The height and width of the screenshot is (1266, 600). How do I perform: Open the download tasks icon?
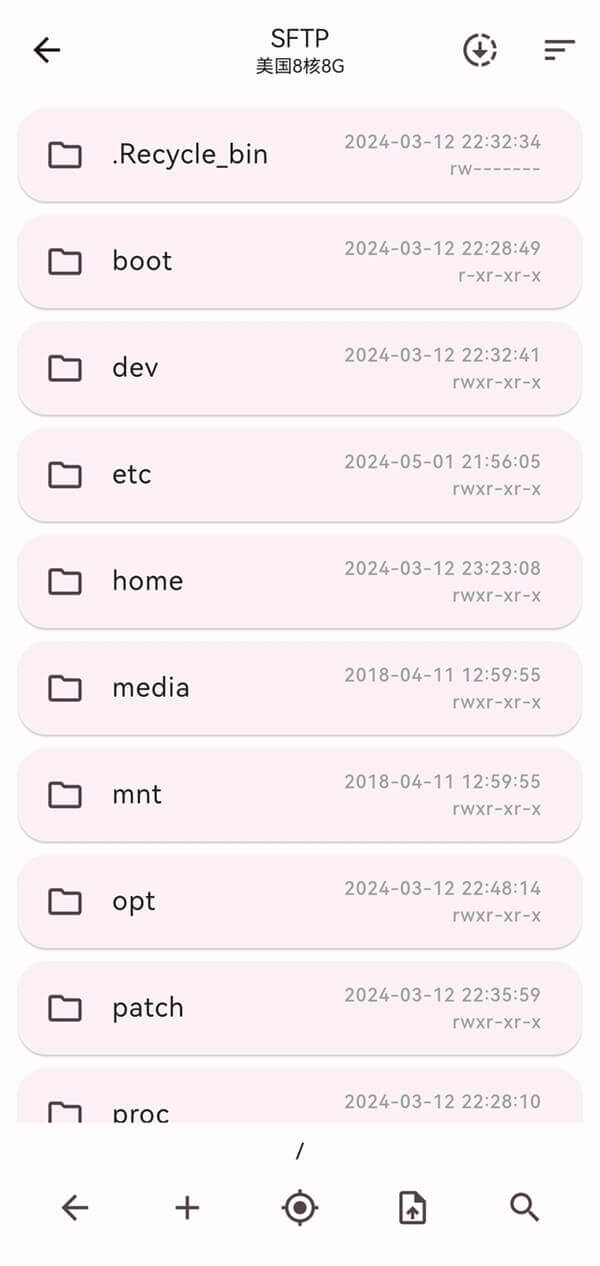click(x=480, y=50)
